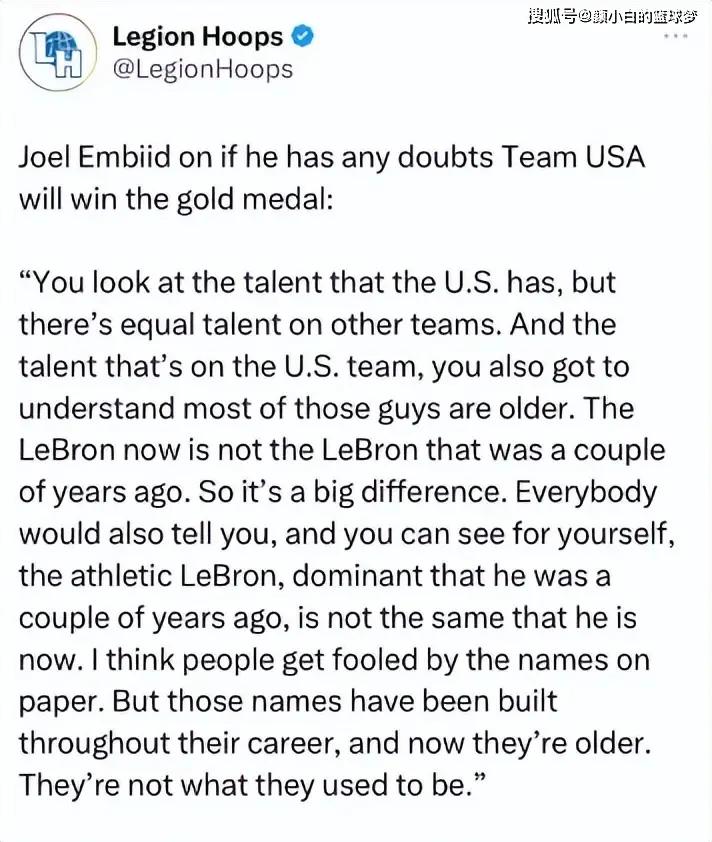Open the @LegionHoops account name
The width and height of the screenshot is (712, 842).
pos(202,69)
